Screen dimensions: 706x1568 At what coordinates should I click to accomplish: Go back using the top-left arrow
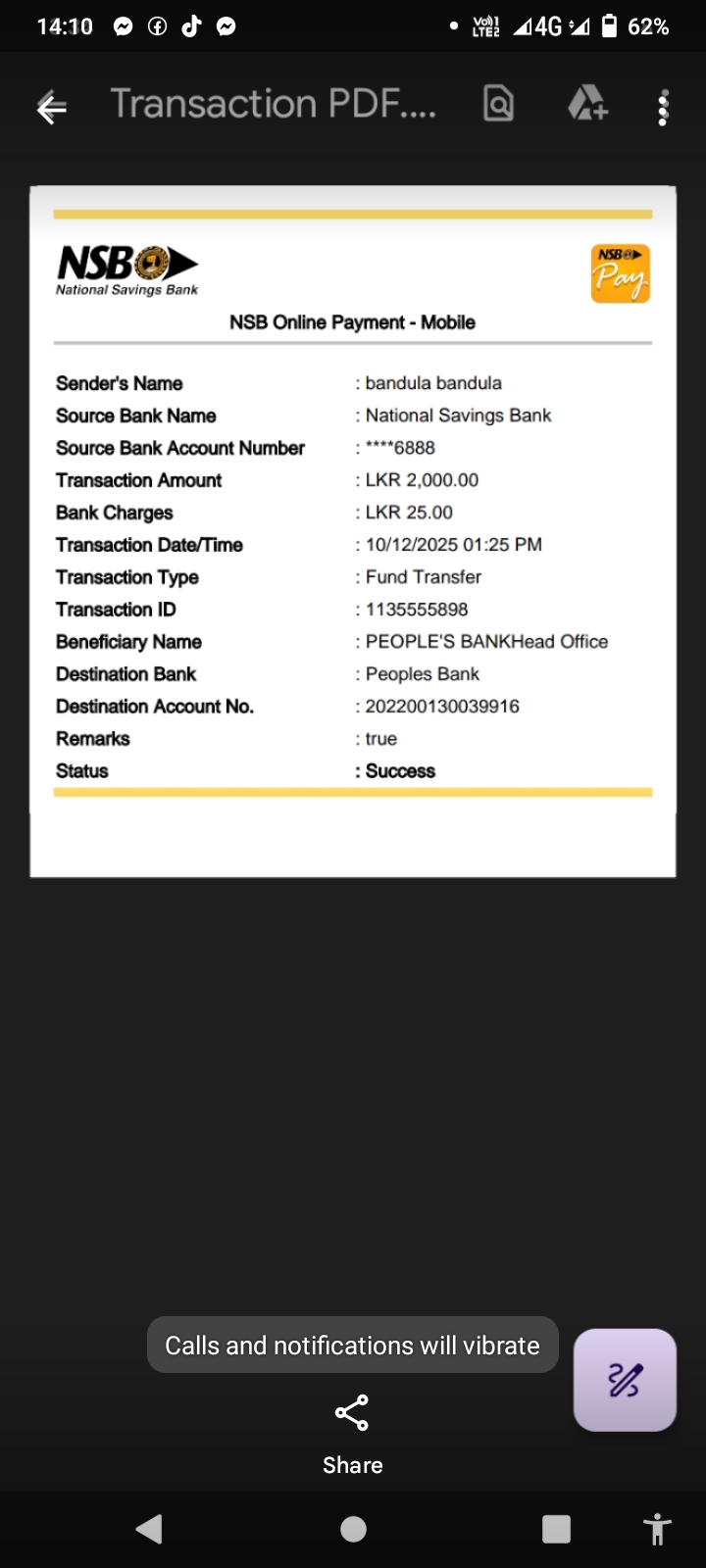tap(51, 106)
